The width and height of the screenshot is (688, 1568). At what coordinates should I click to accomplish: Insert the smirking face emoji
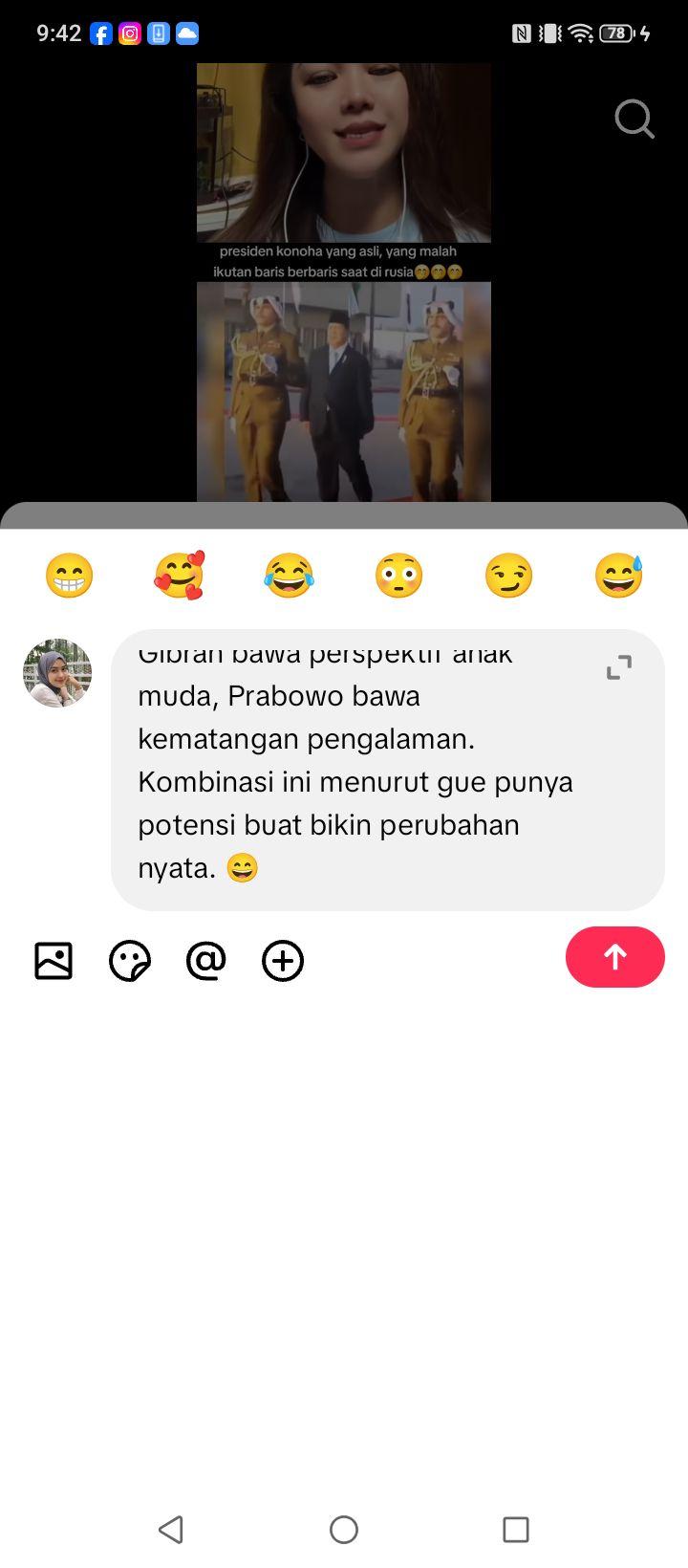tap(509, 576)
